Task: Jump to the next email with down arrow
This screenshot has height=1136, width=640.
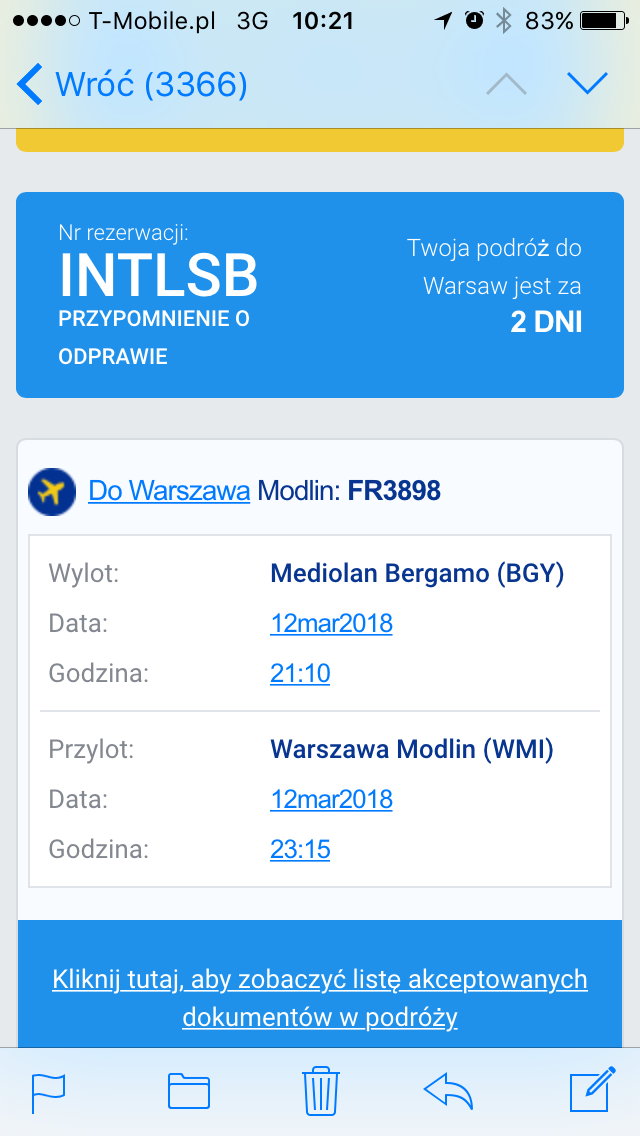Action: pyautogui.click(x=587, y=84)
